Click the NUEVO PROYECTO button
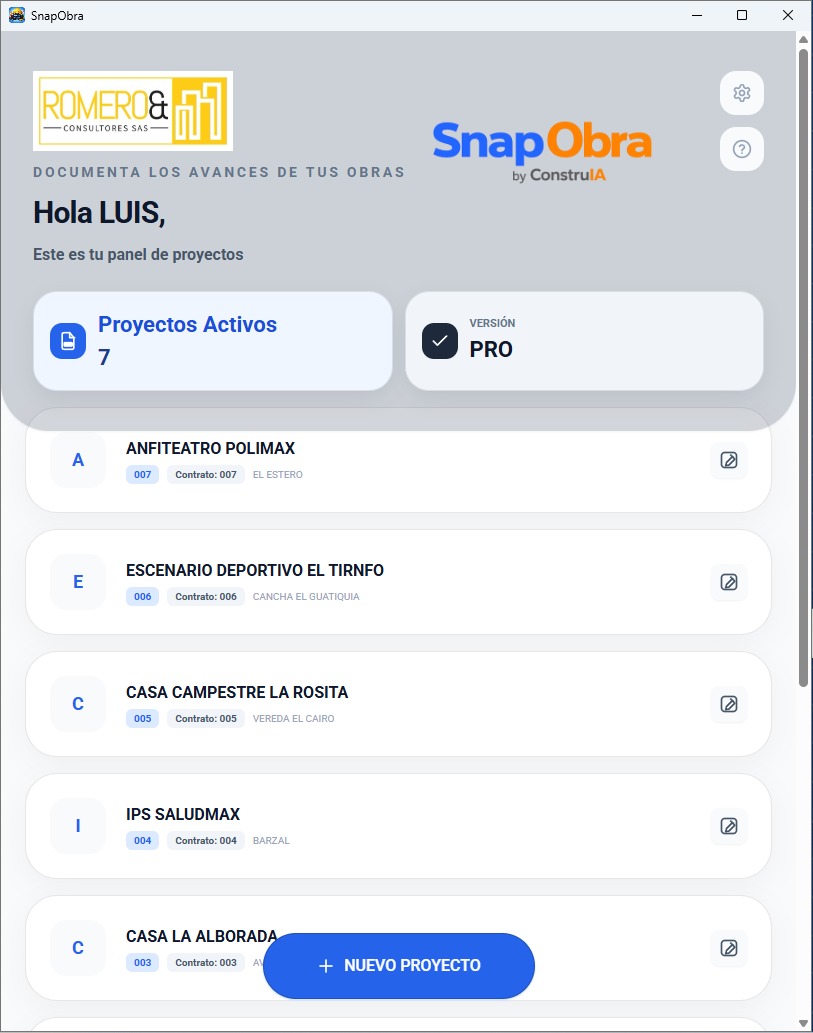This screenshot has width=813, height=1033. coord(399,966)
